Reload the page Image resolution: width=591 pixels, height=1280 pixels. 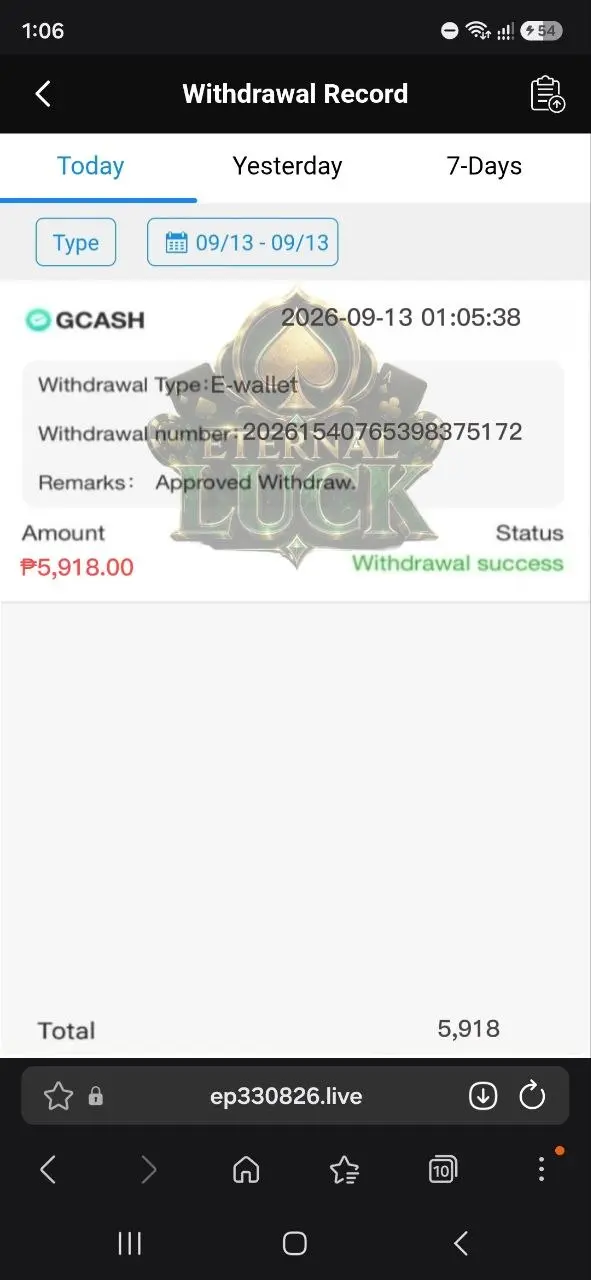pyautogui.click(x=532, y=1097)
